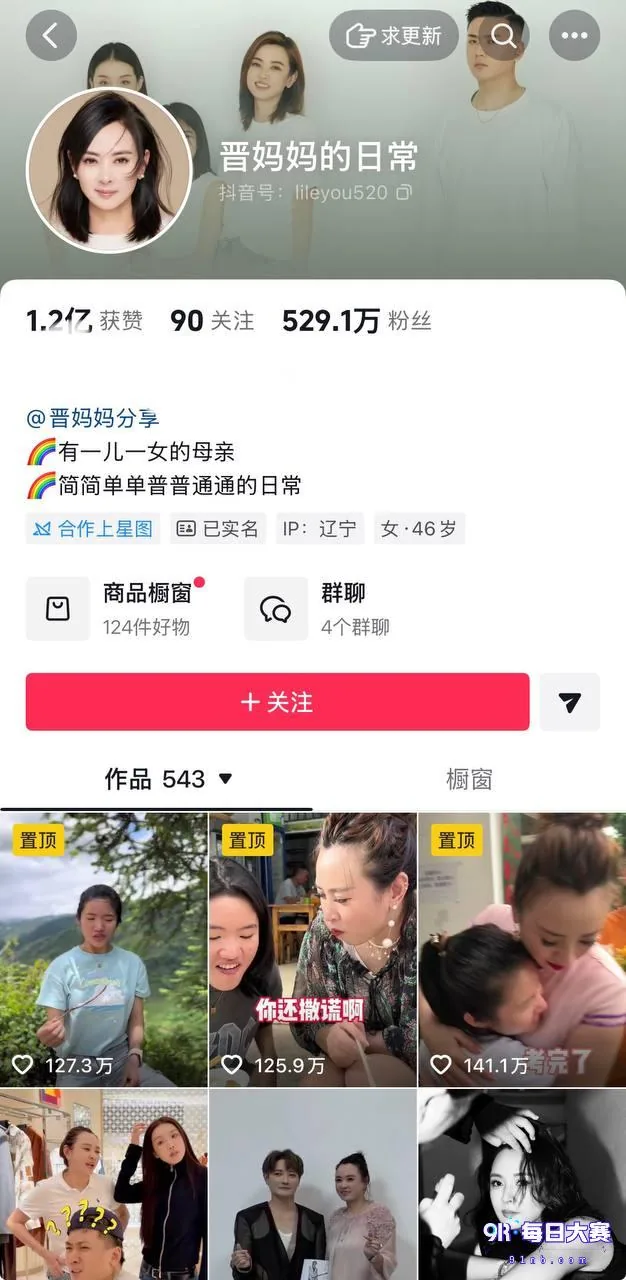Image resolution: width=626 pixels, height=1280 pixels.
Task: Open the 90 关注 following list
Action: pyautogui.click(x=212, y=321)
